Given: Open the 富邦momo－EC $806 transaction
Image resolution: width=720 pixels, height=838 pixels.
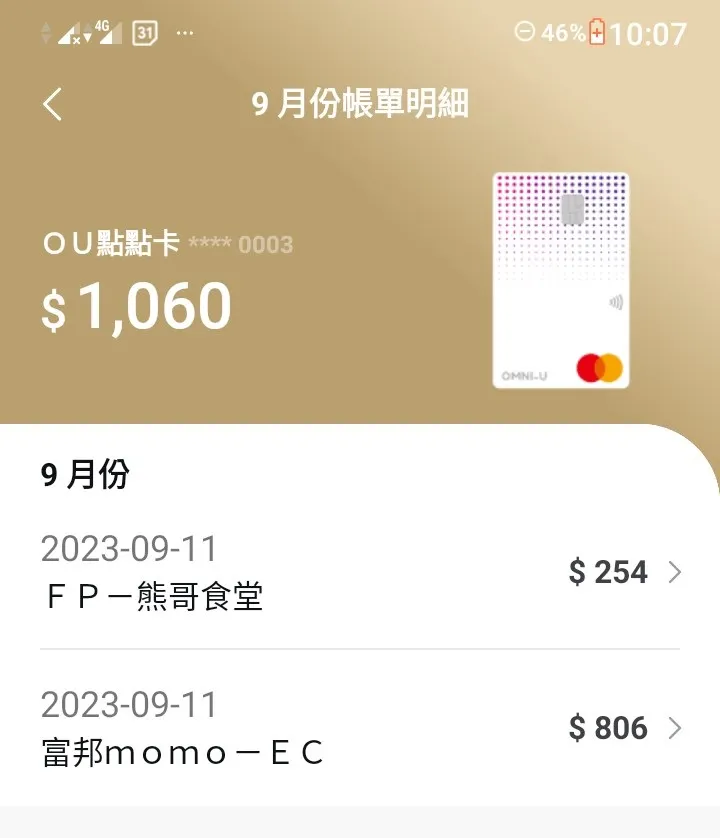Looking at the screenshot, I should pyautogui.click(x=360, y=728).
